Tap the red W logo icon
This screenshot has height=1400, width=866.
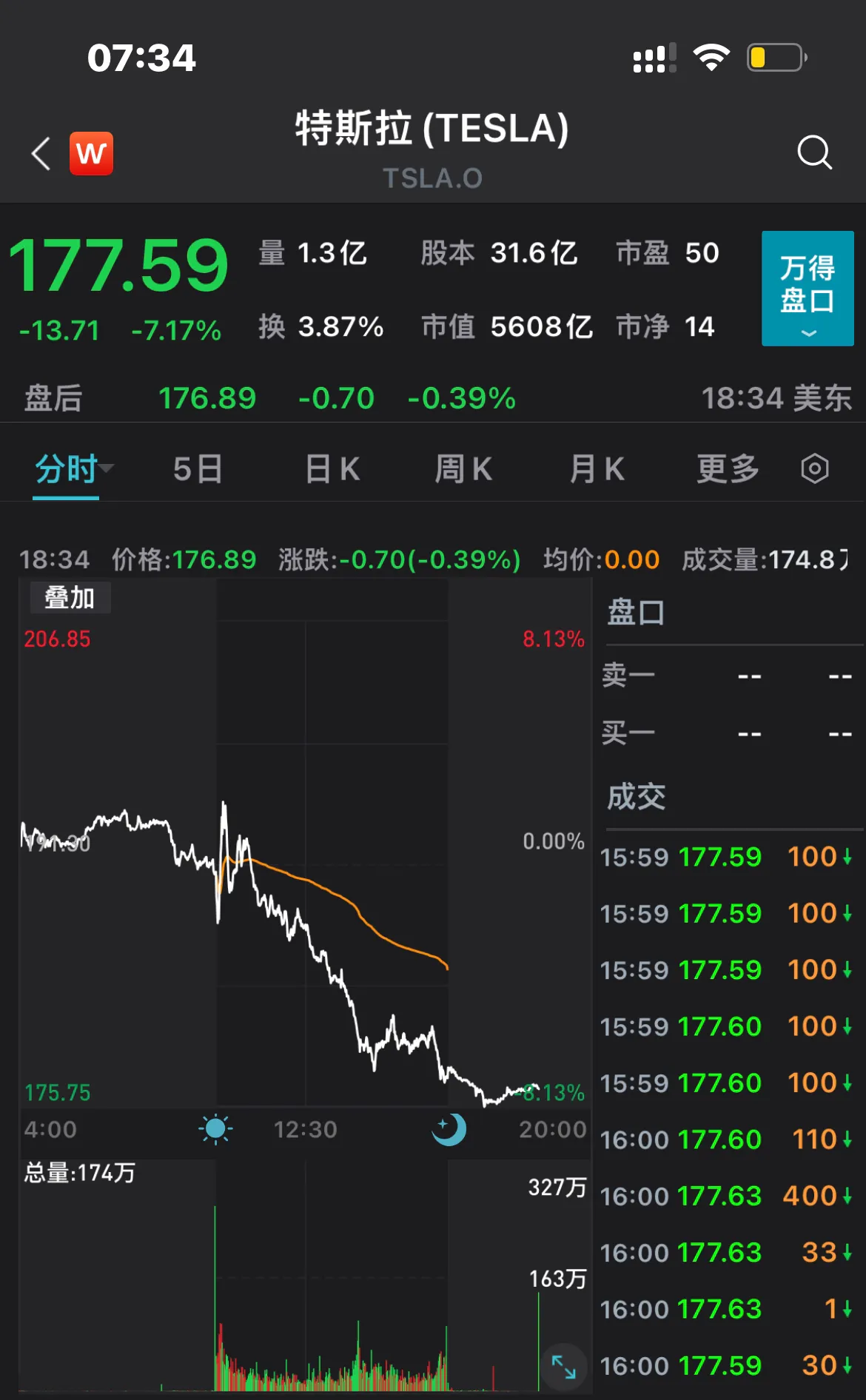92,153
